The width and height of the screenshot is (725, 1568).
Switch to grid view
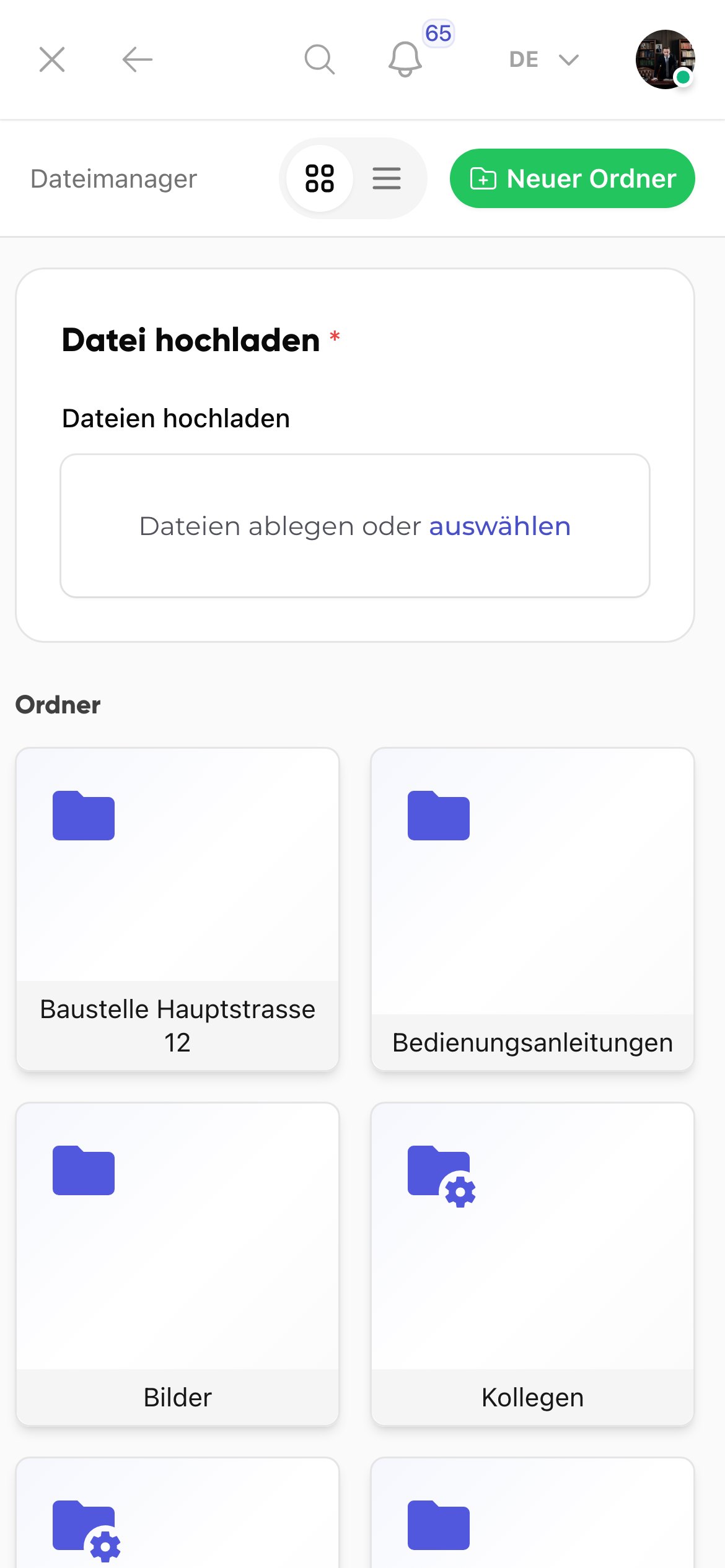[x=319, y=178]
